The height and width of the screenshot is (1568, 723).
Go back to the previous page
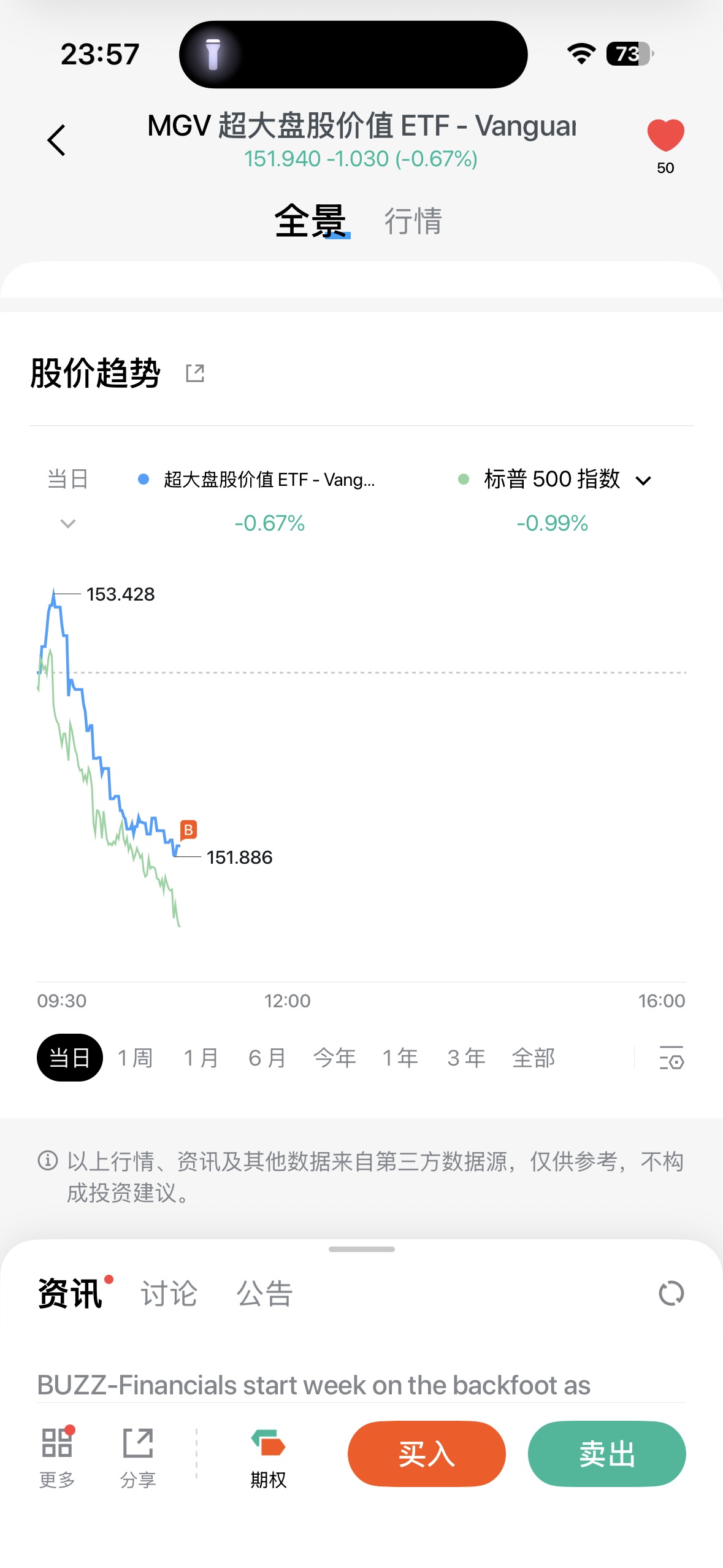[x=56, y=140]
